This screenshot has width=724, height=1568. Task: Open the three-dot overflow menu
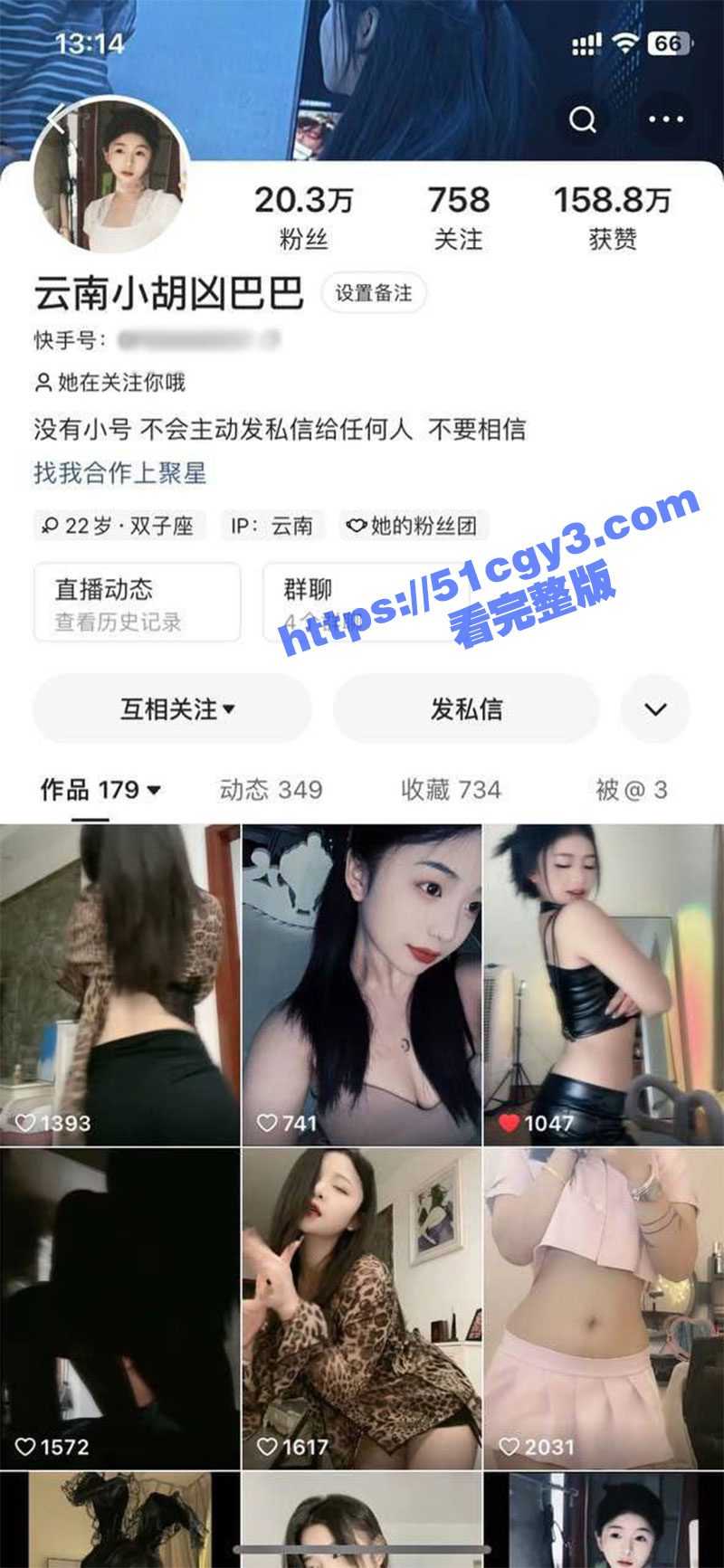point(666,119)
